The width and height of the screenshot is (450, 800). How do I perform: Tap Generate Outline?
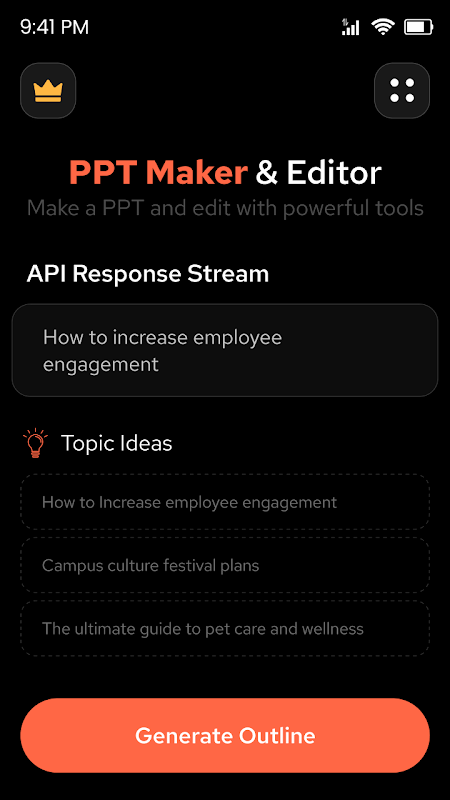click(x=225, y=736)
